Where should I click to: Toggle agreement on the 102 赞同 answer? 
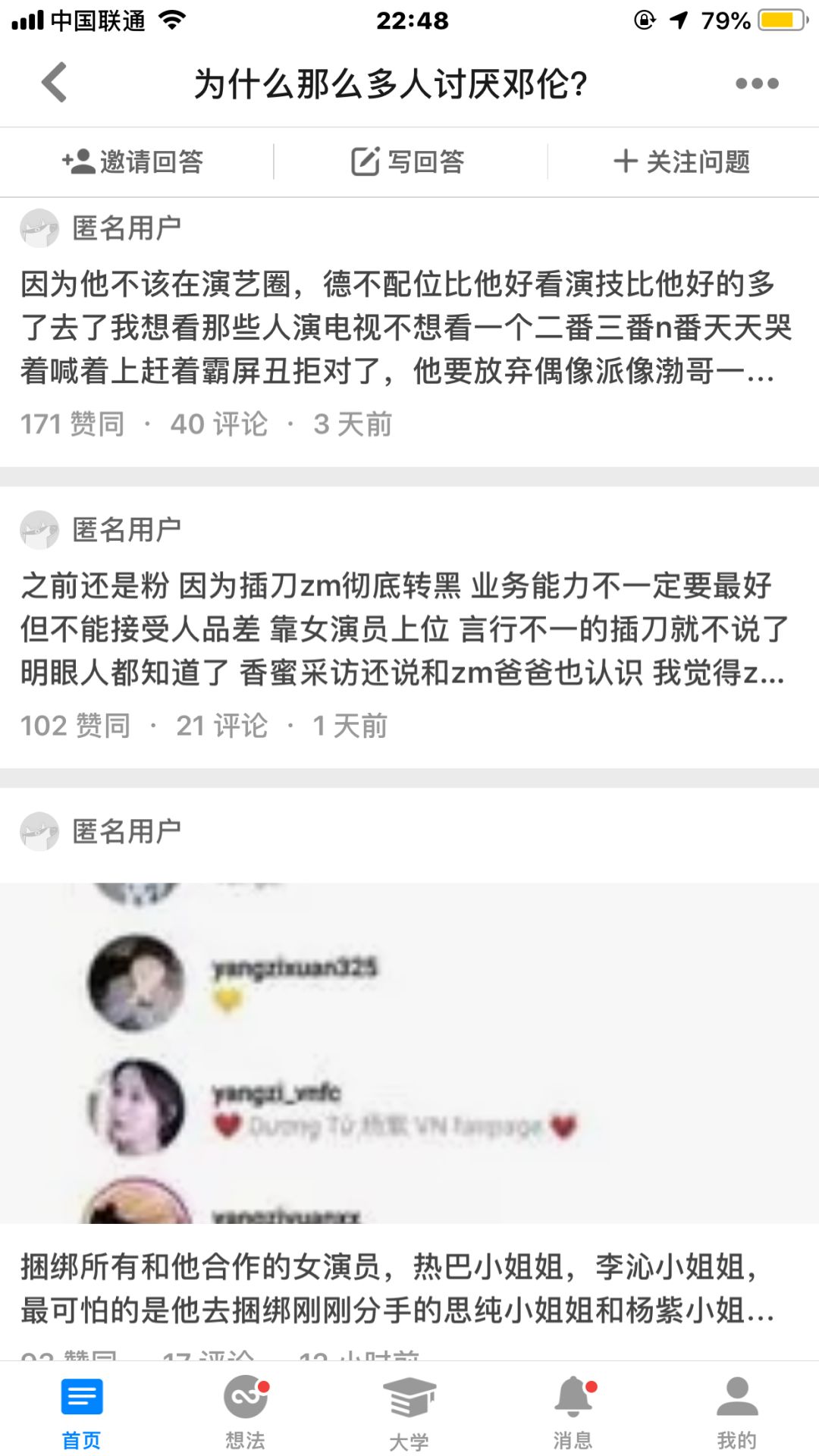72,726
